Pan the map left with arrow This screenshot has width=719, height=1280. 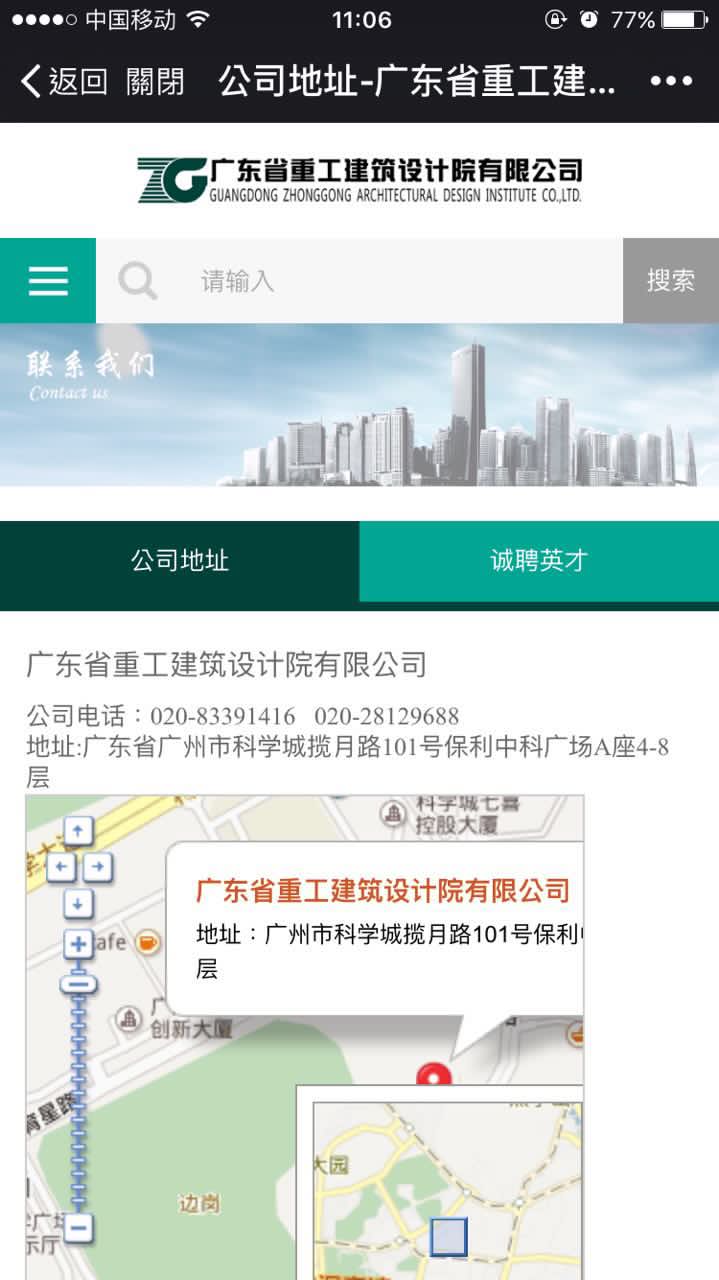click(60, 866)
